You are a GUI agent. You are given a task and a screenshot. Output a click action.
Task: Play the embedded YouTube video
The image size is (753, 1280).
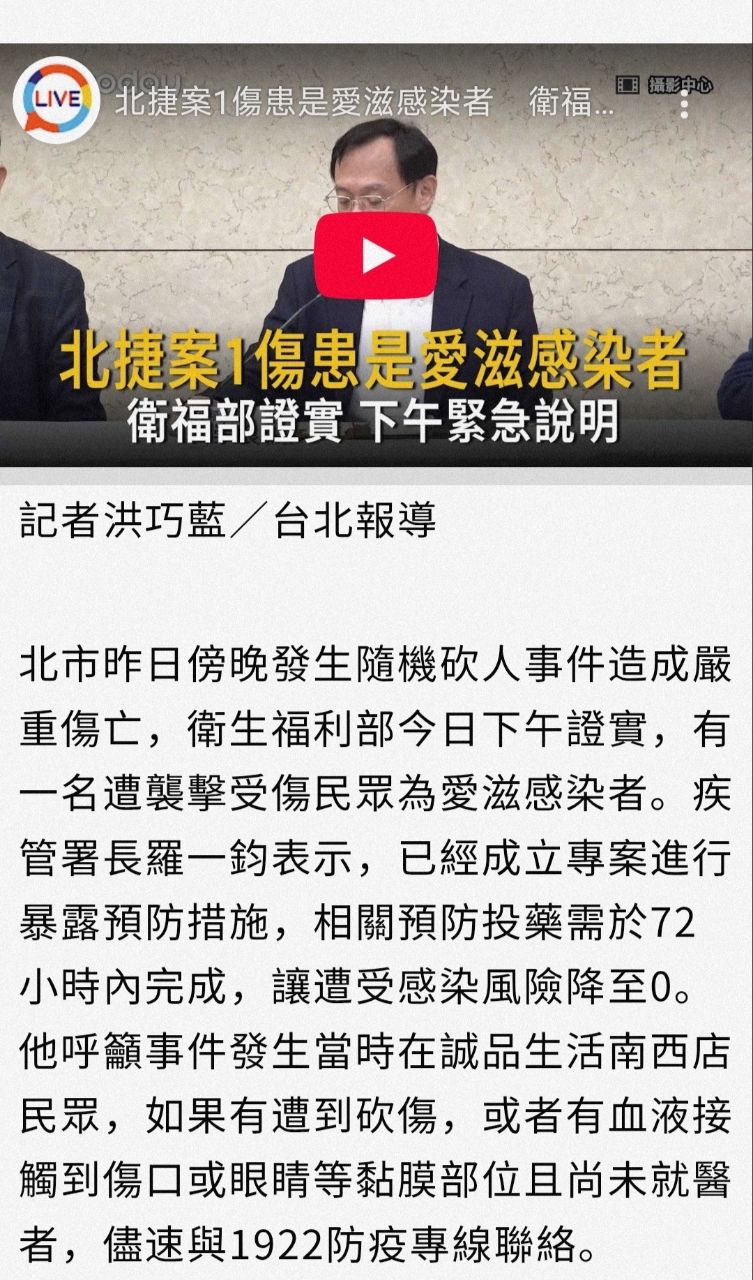[376, 256]
